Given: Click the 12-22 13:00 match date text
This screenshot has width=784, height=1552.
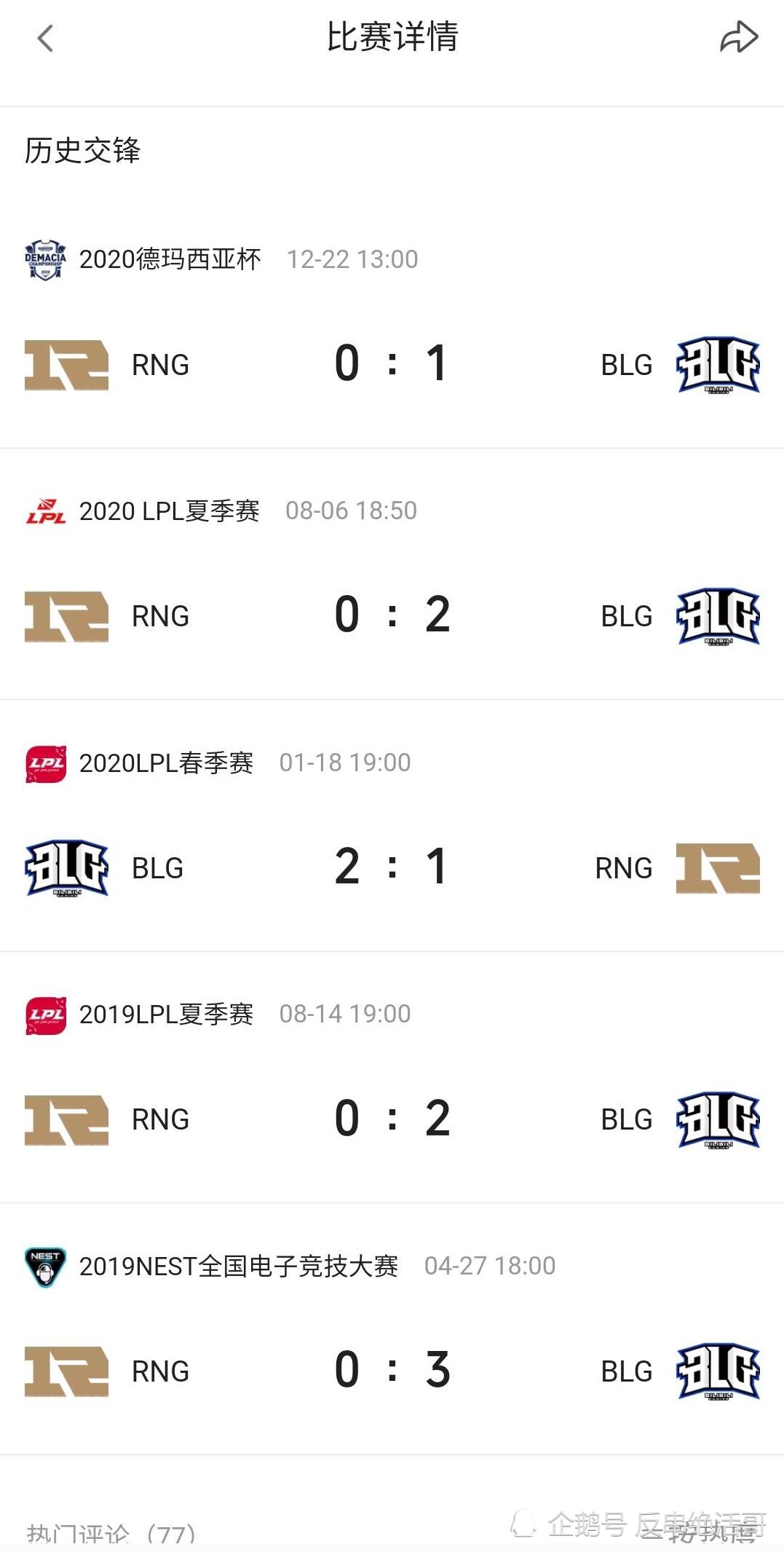Looking at the screenshot, I should (353, 260).
